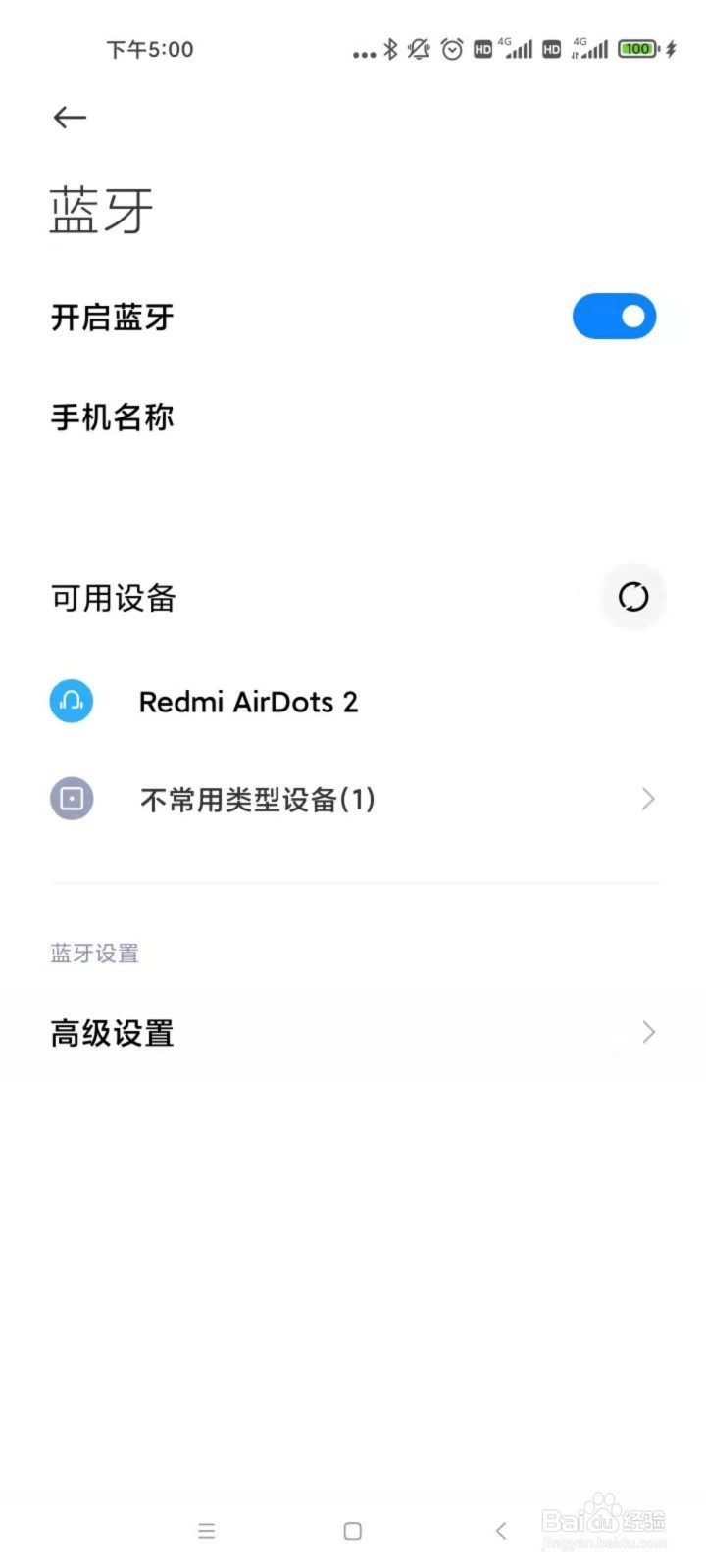Refresh the available devices list
Screen dimensions: 706x1568
point(633,596)
